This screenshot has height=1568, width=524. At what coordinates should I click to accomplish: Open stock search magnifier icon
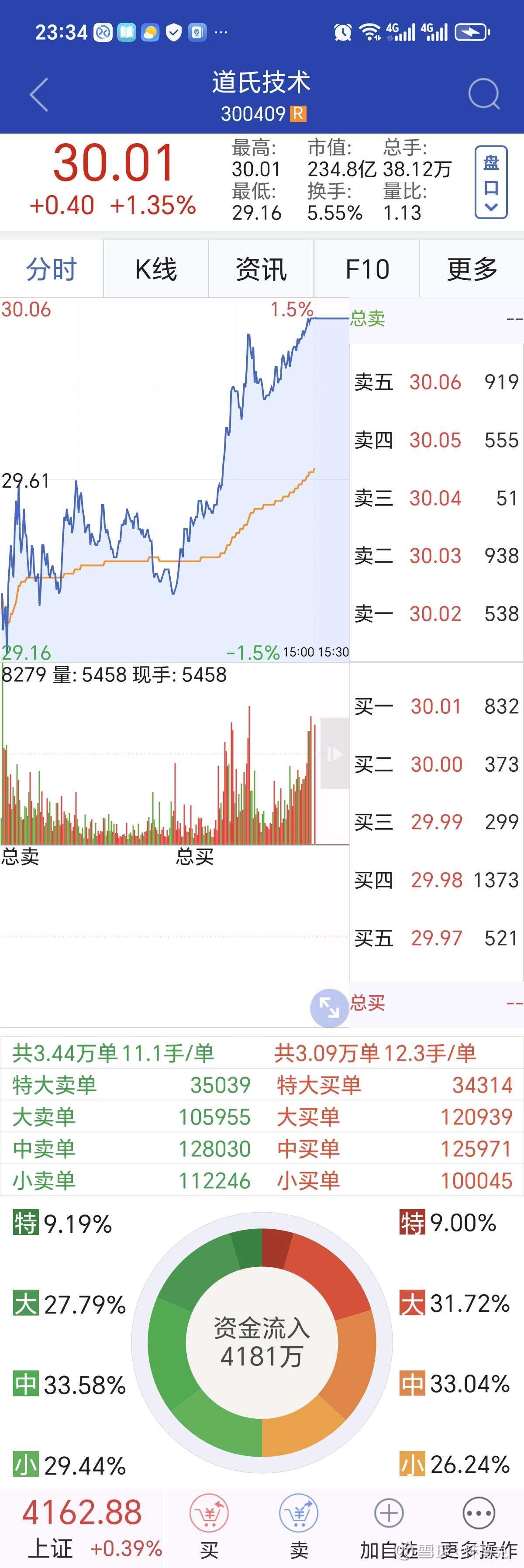484,95
